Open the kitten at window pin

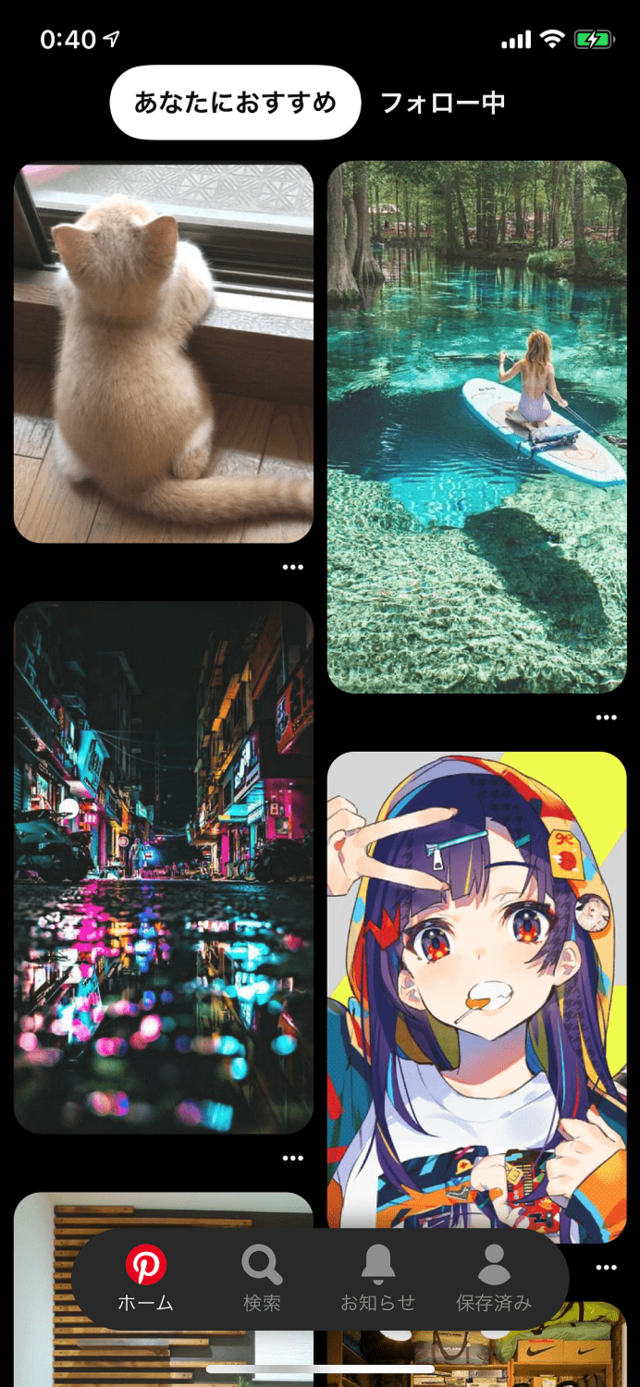(x=163, y=353)
